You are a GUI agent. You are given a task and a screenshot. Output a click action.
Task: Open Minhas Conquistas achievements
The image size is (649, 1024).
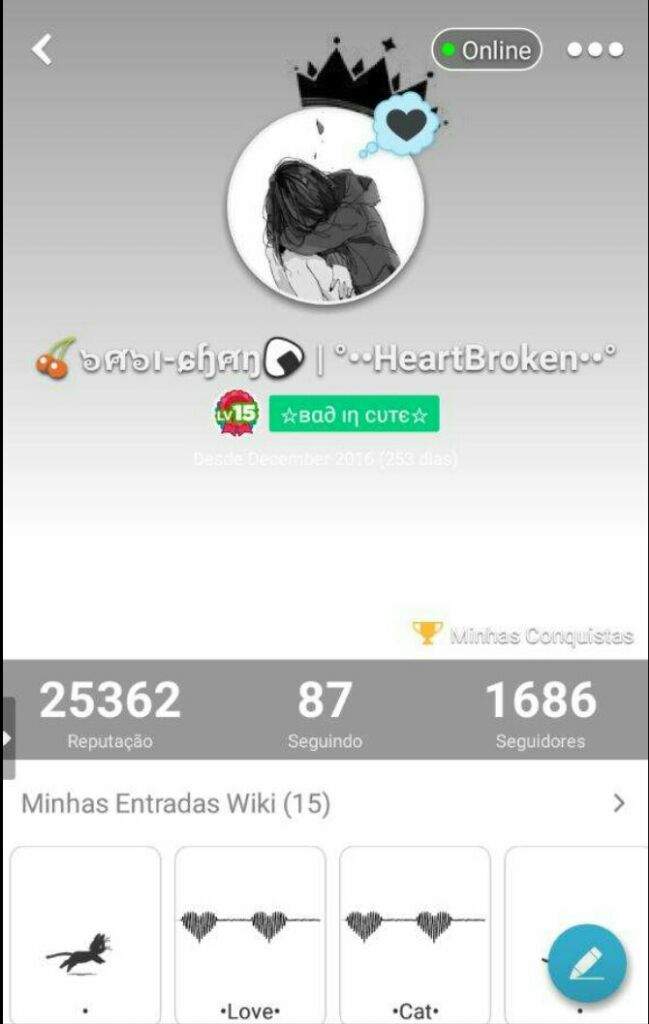pyautogui.click(x=523, y=635)
